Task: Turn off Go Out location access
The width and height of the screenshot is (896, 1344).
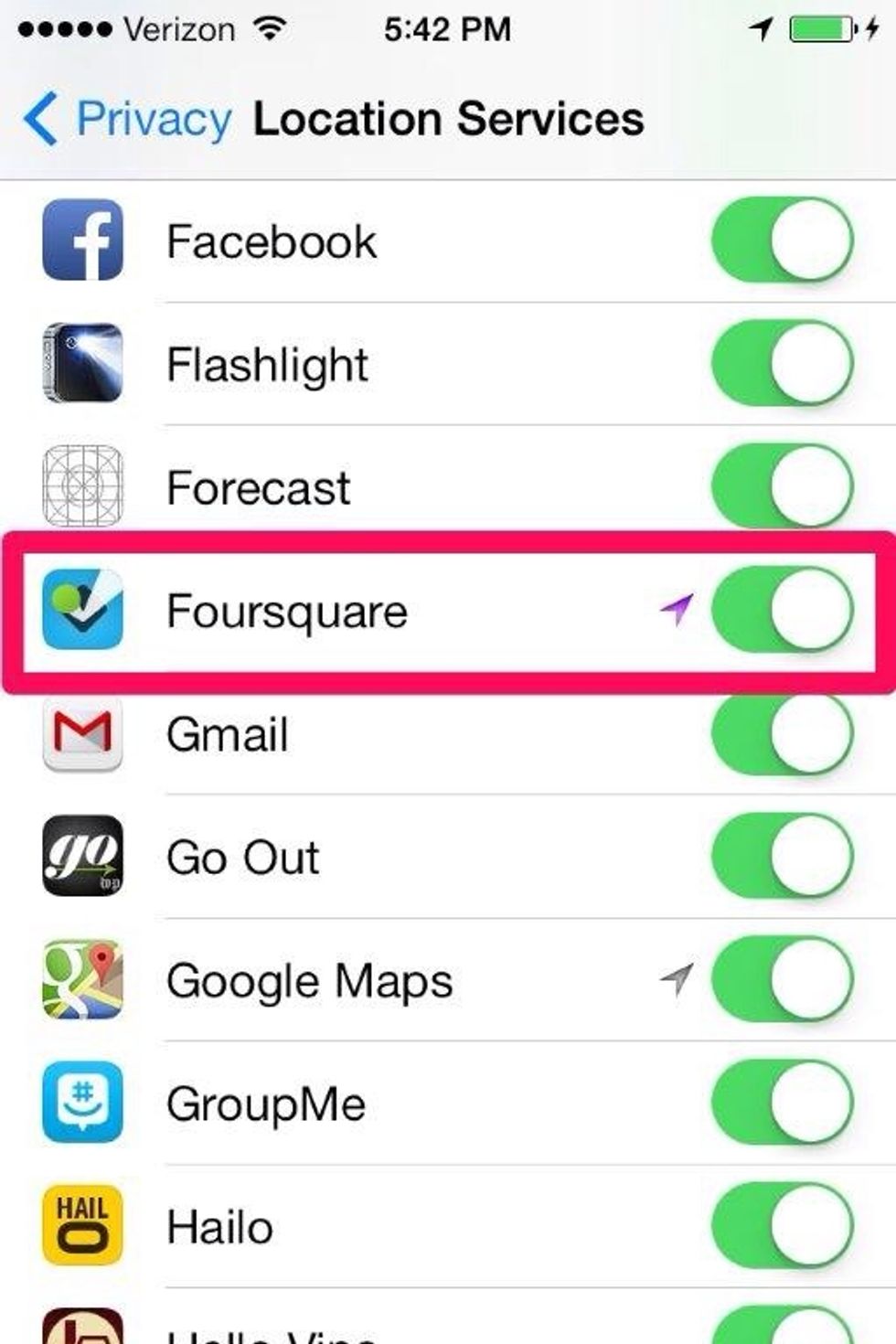Action: (x=782, y=857)
